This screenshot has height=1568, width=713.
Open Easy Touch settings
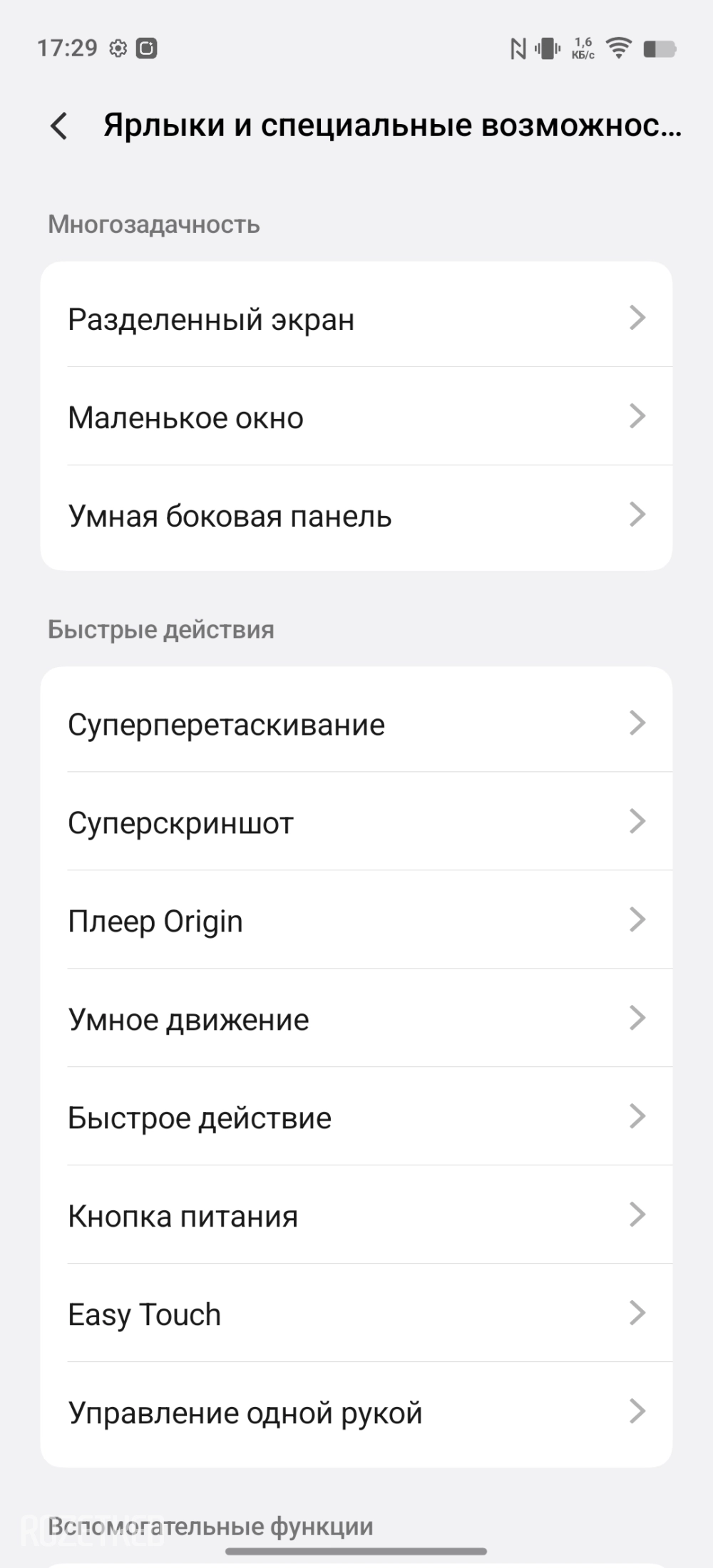coord(355,1314)
